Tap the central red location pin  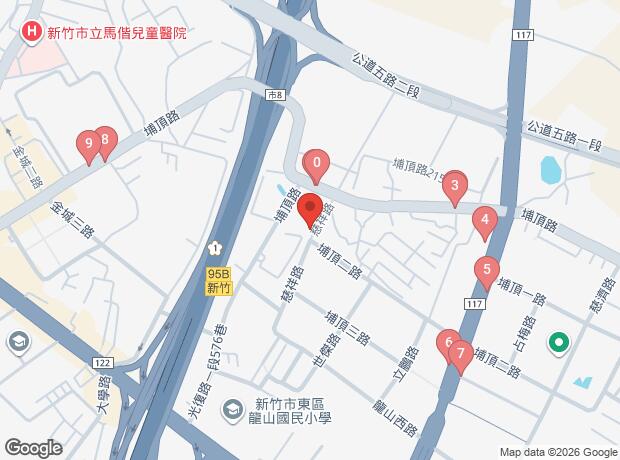tap(310, 211)
